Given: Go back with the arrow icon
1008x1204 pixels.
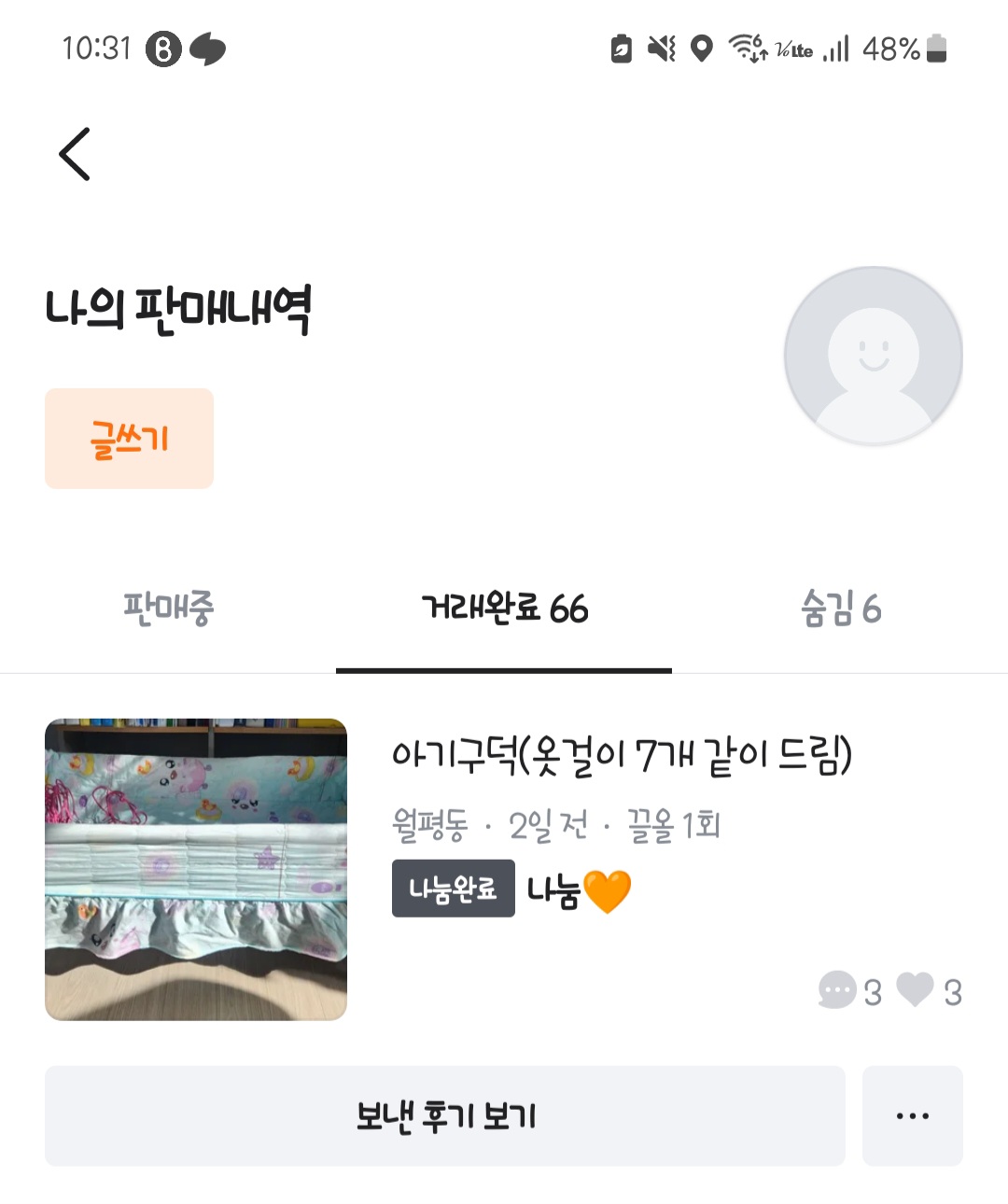Looking at the screenshot, I should [75, 154].
